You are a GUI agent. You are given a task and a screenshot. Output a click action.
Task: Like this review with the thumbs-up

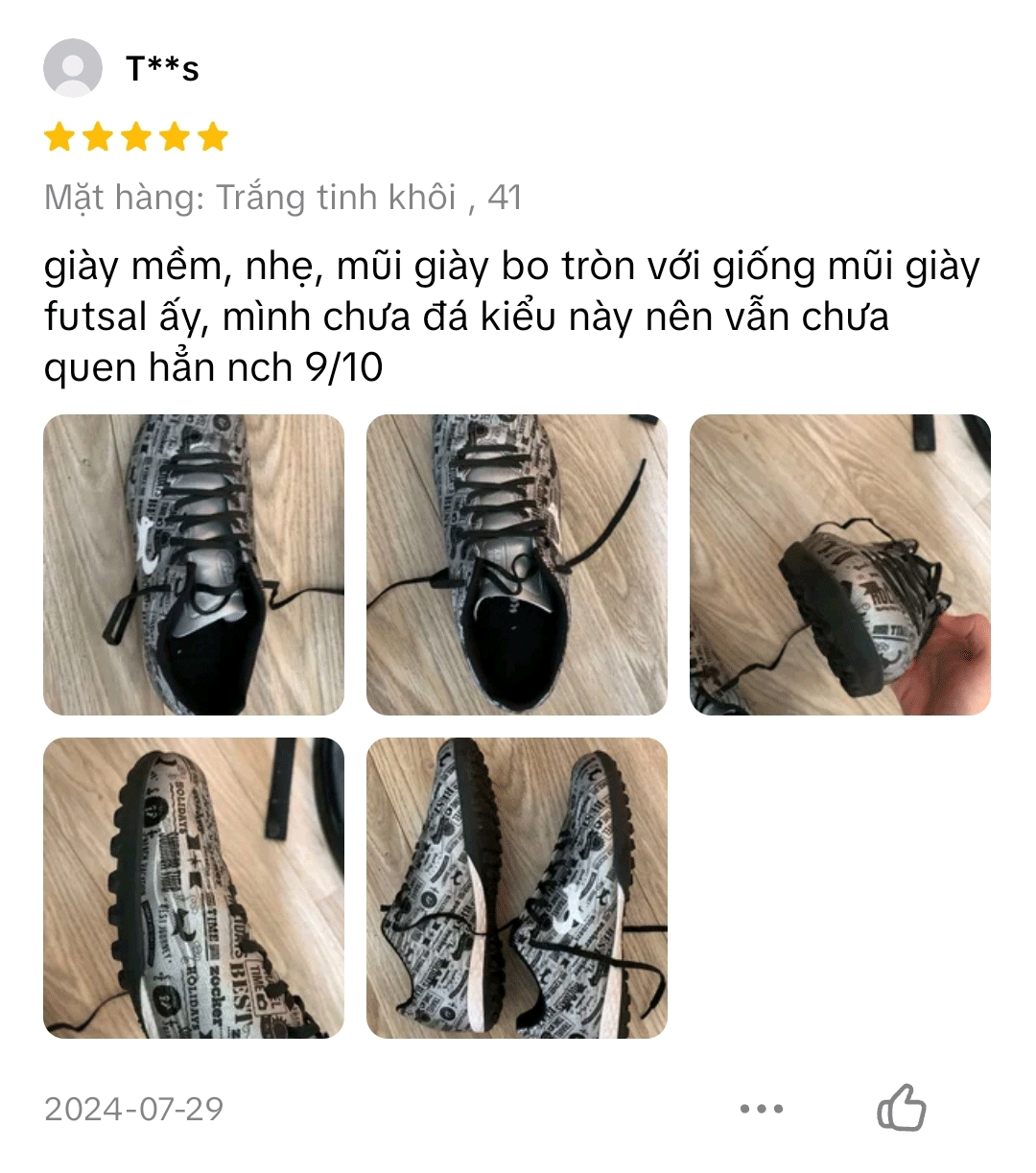point(901,1109)
